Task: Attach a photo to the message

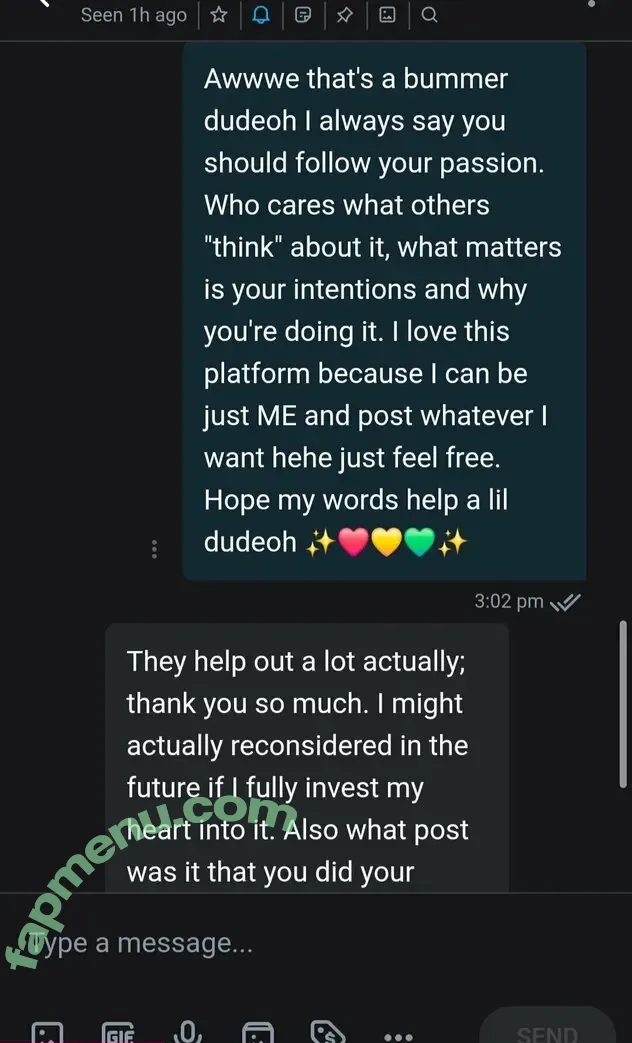Action: pos(47,1033)
